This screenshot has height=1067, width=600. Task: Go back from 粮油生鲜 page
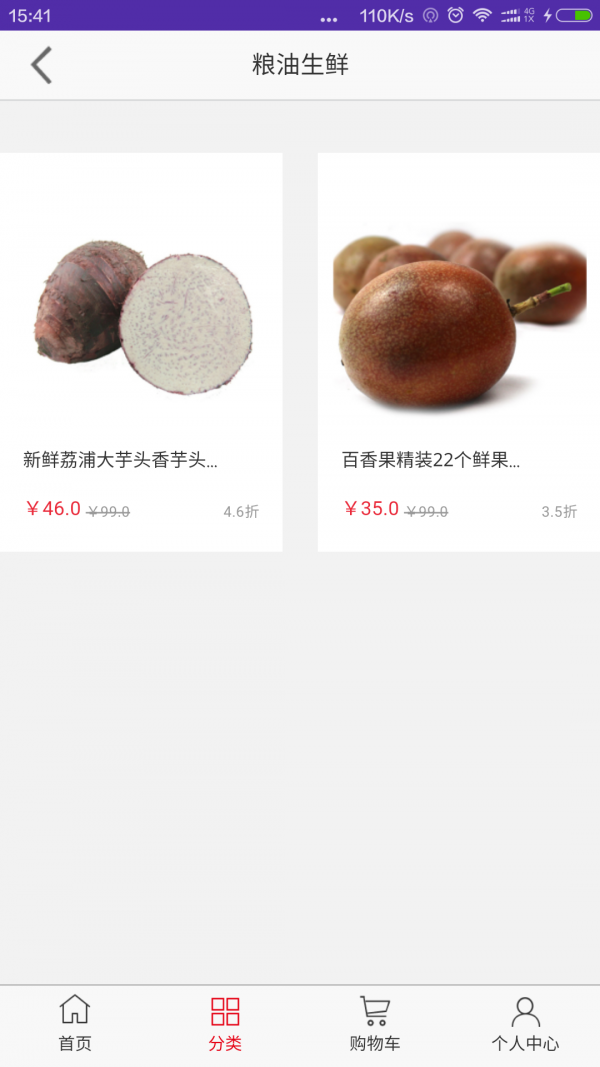pos(41,65)
